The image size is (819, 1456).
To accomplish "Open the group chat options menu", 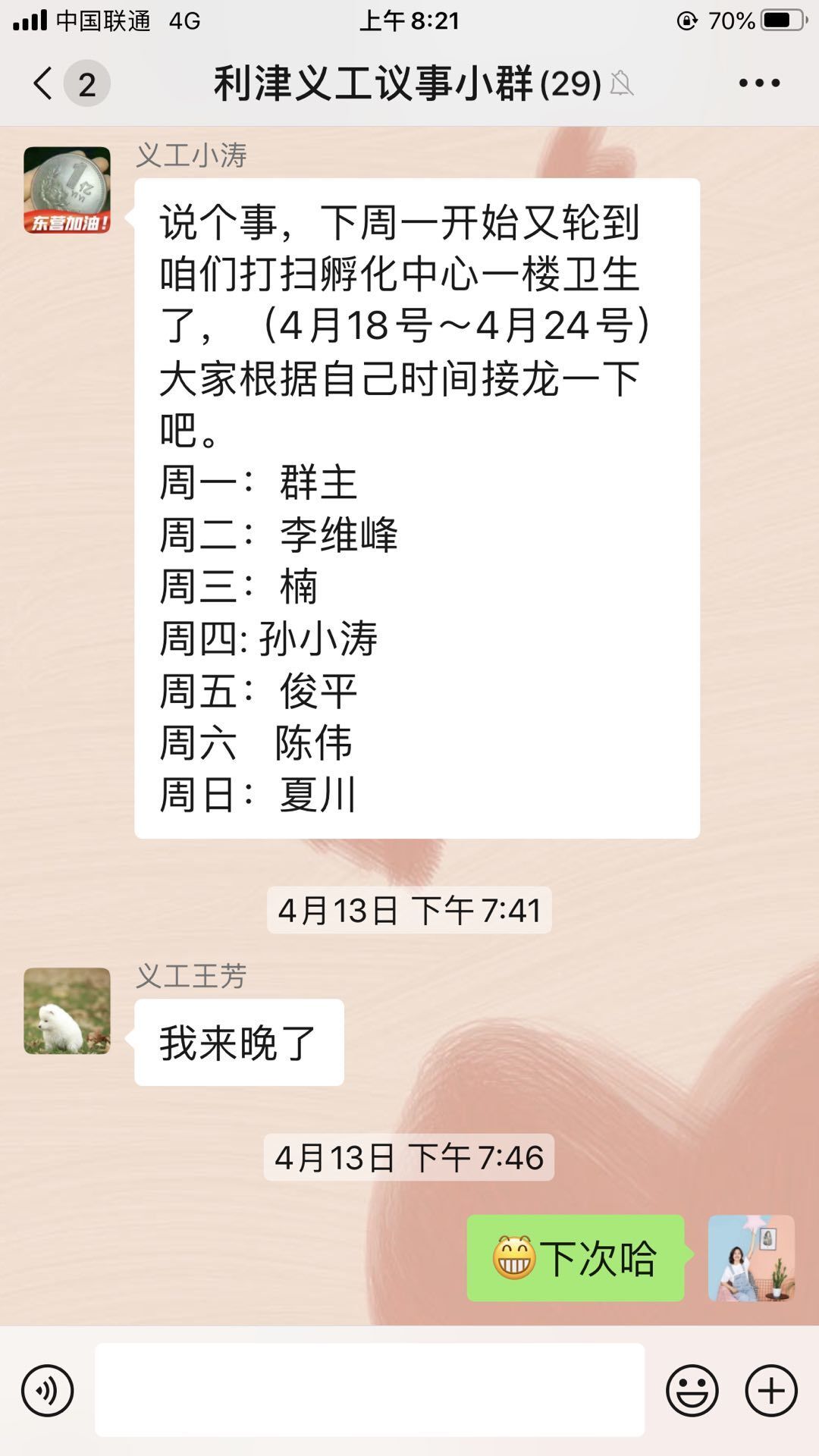I will tap(760, 83).
